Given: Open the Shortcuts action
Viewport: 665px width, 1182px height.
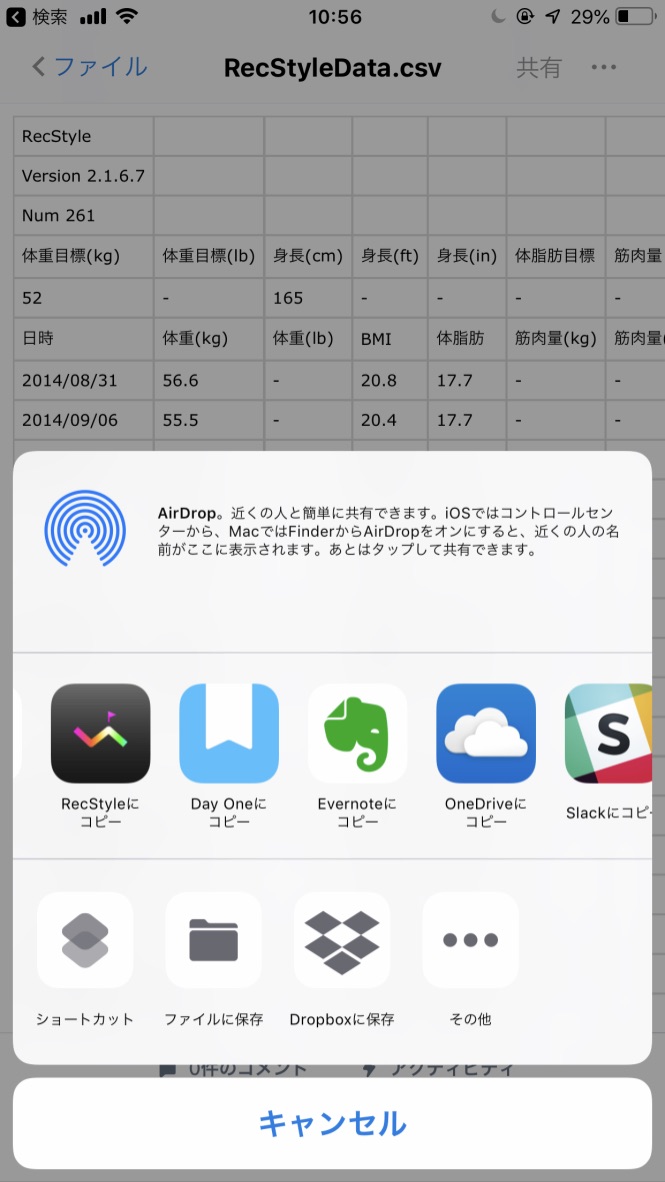Looking at the screenshot, I should tap(85, 940).
